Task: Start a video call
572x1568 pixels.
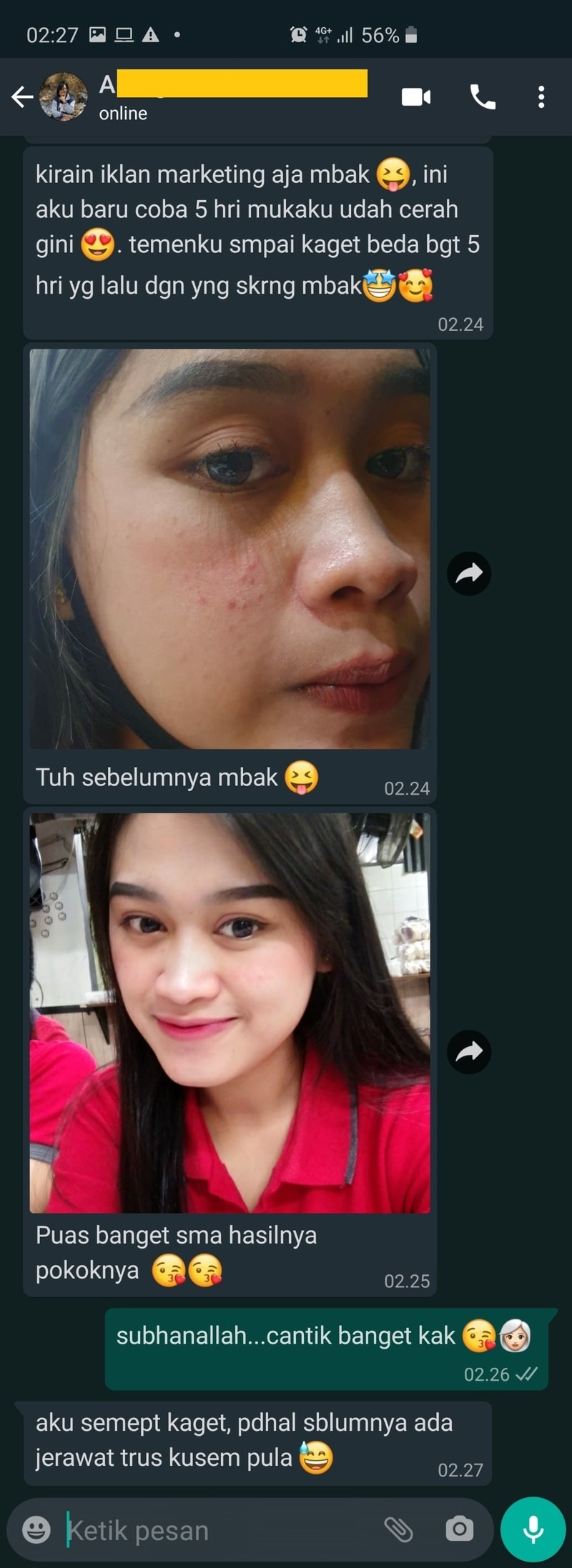Action: (x=416, y=96)
